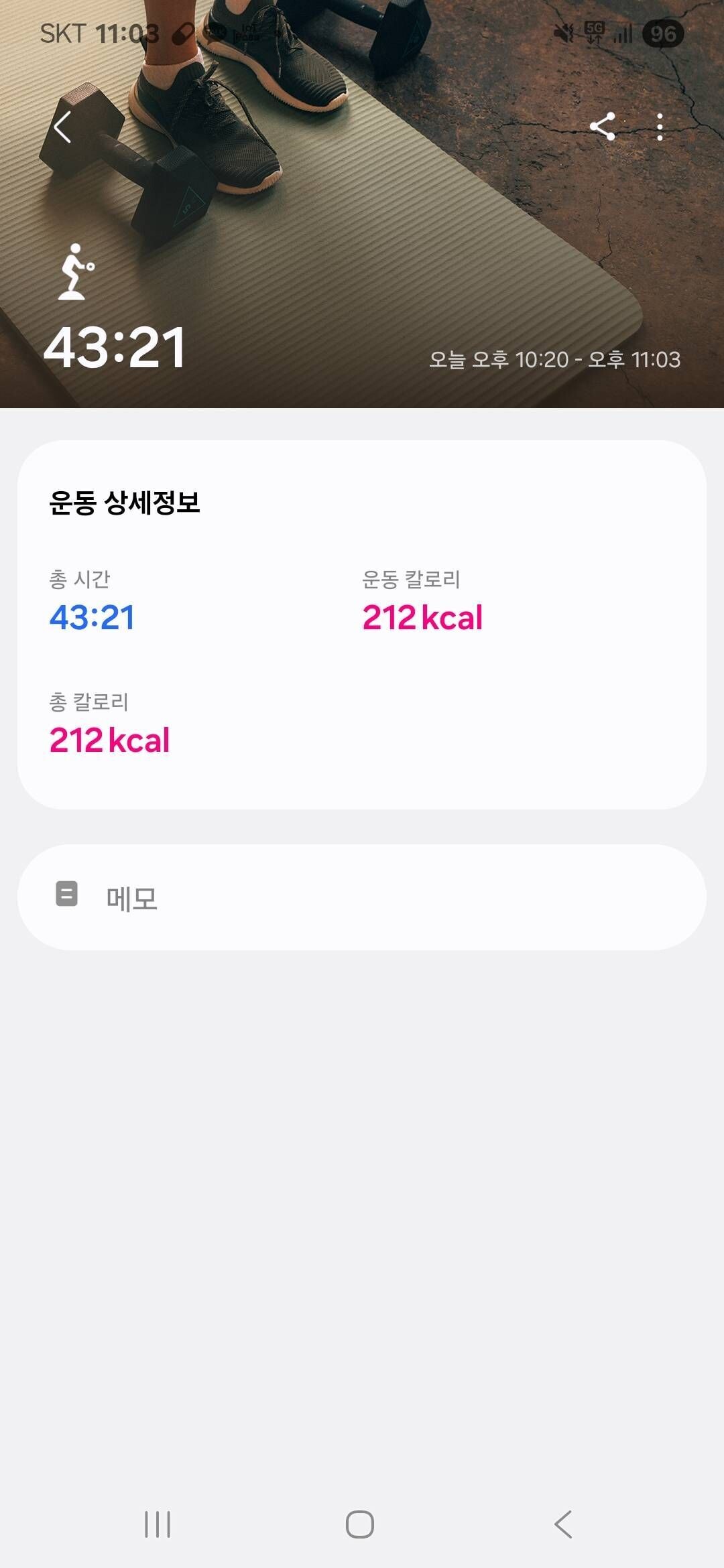Image resolution: width=724 pixels, height=1568 pixels.
Task: Tap the back arrow on the workout photo
Action: tap(62, 128)
